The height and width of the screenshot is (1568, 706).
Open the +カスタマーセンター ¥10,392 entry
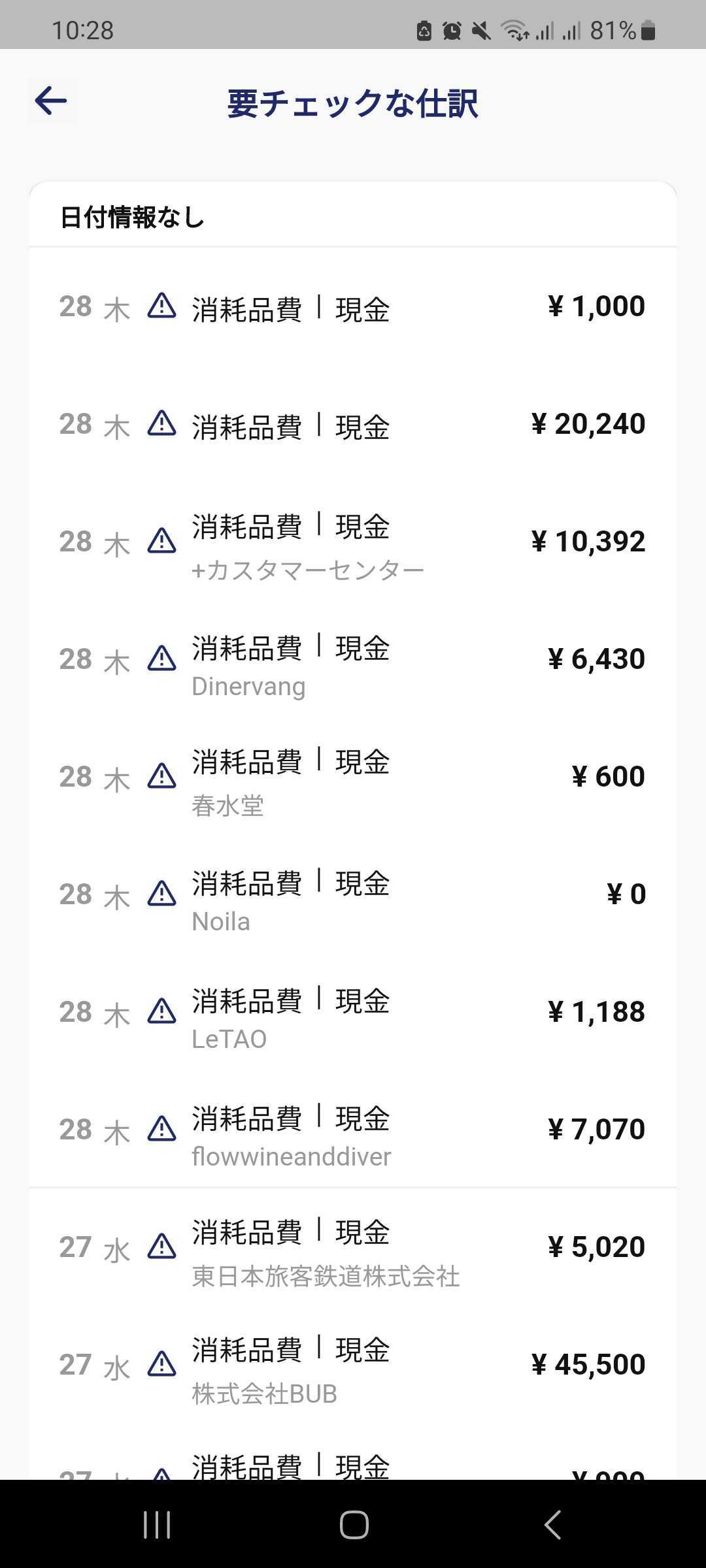[x=353, y=542]
